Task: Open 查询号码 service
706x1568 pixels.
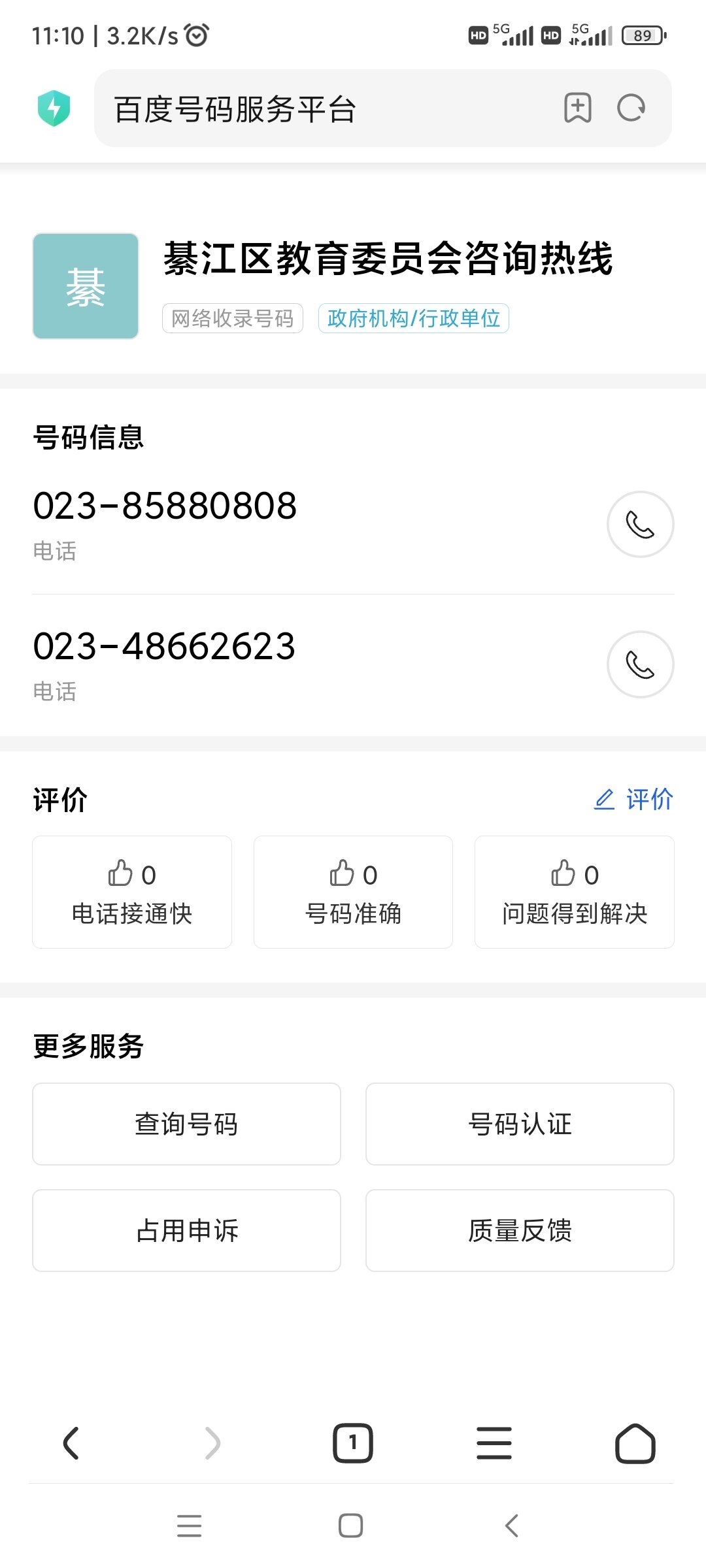Action: pyautogui.click(x=186, y=1124)
